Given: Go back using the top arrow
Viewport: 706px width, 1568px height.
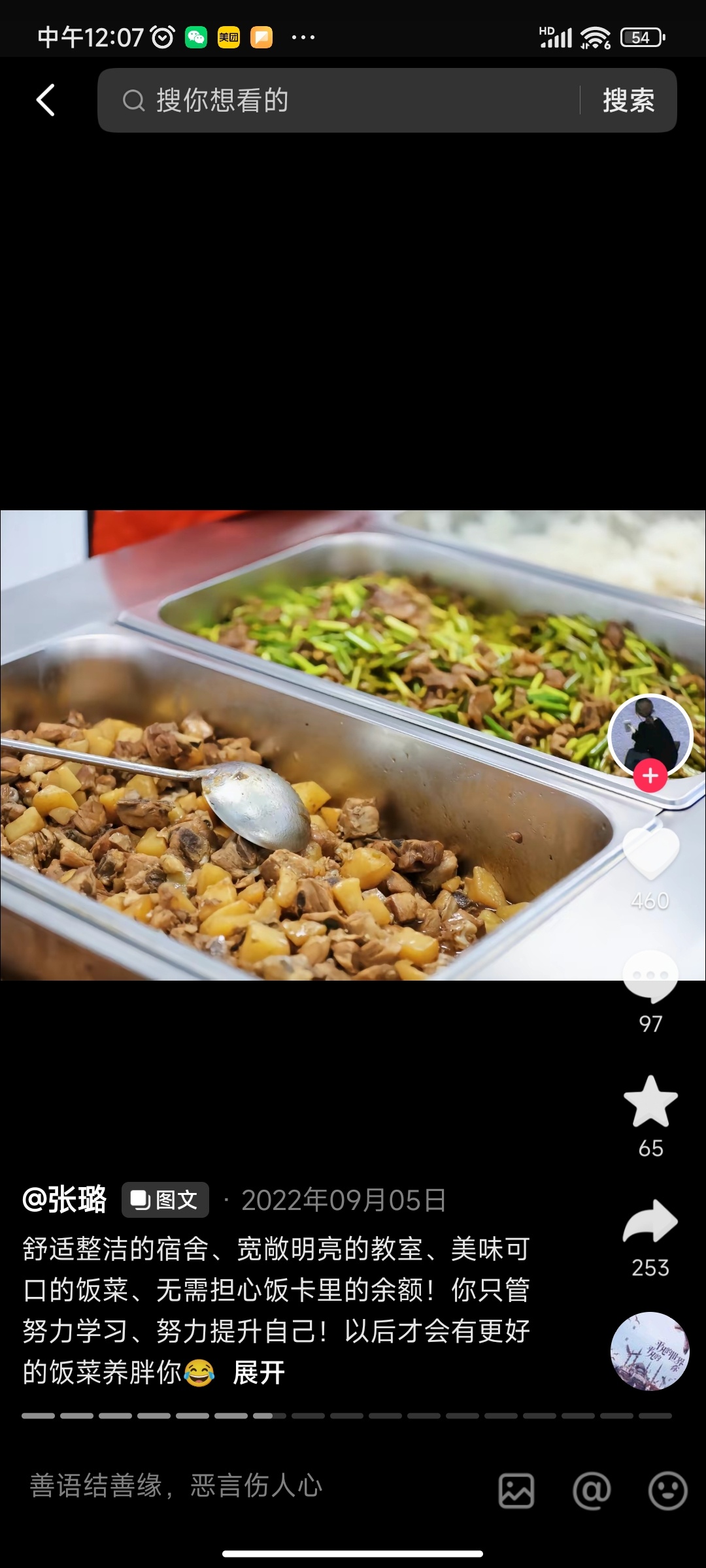Looking at the screenshot, I should [45, 101].
